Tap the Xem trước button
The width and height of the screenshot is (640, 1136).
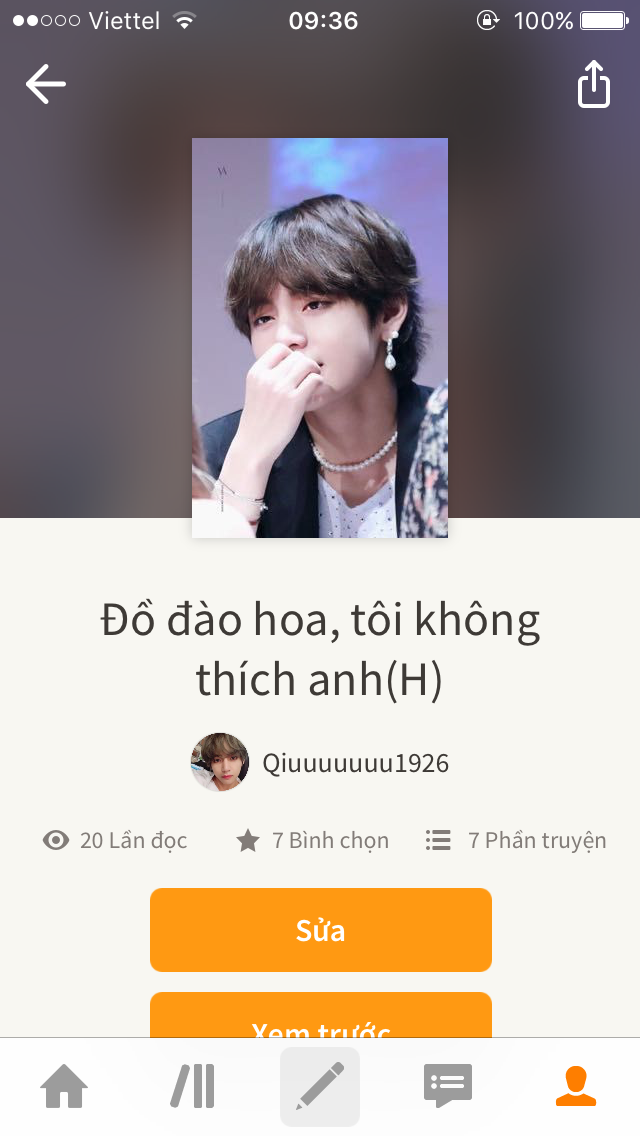[x=320, y=1018]
